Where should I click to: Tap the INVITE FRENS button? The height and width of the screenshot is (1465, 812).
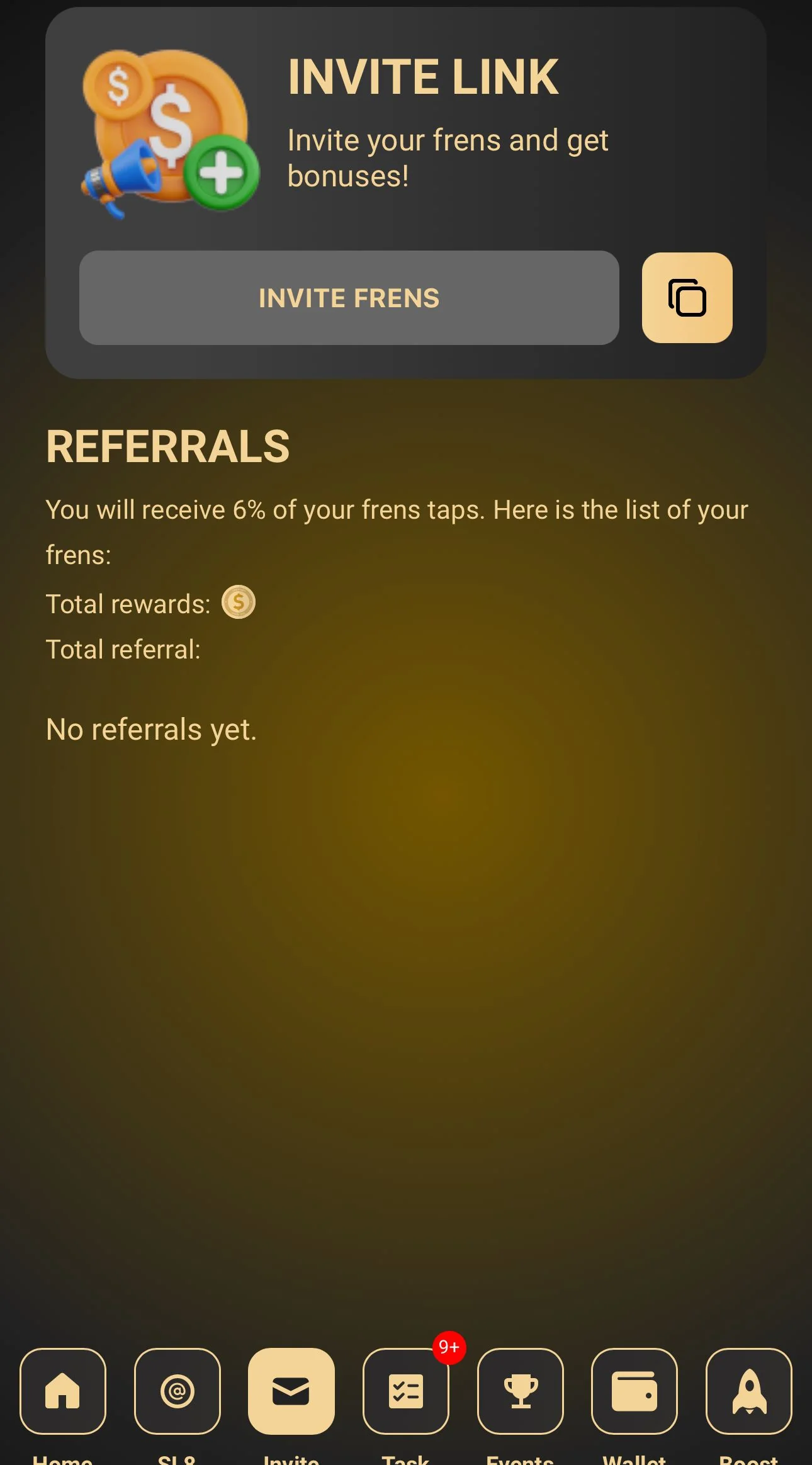[x=349, y=298]
